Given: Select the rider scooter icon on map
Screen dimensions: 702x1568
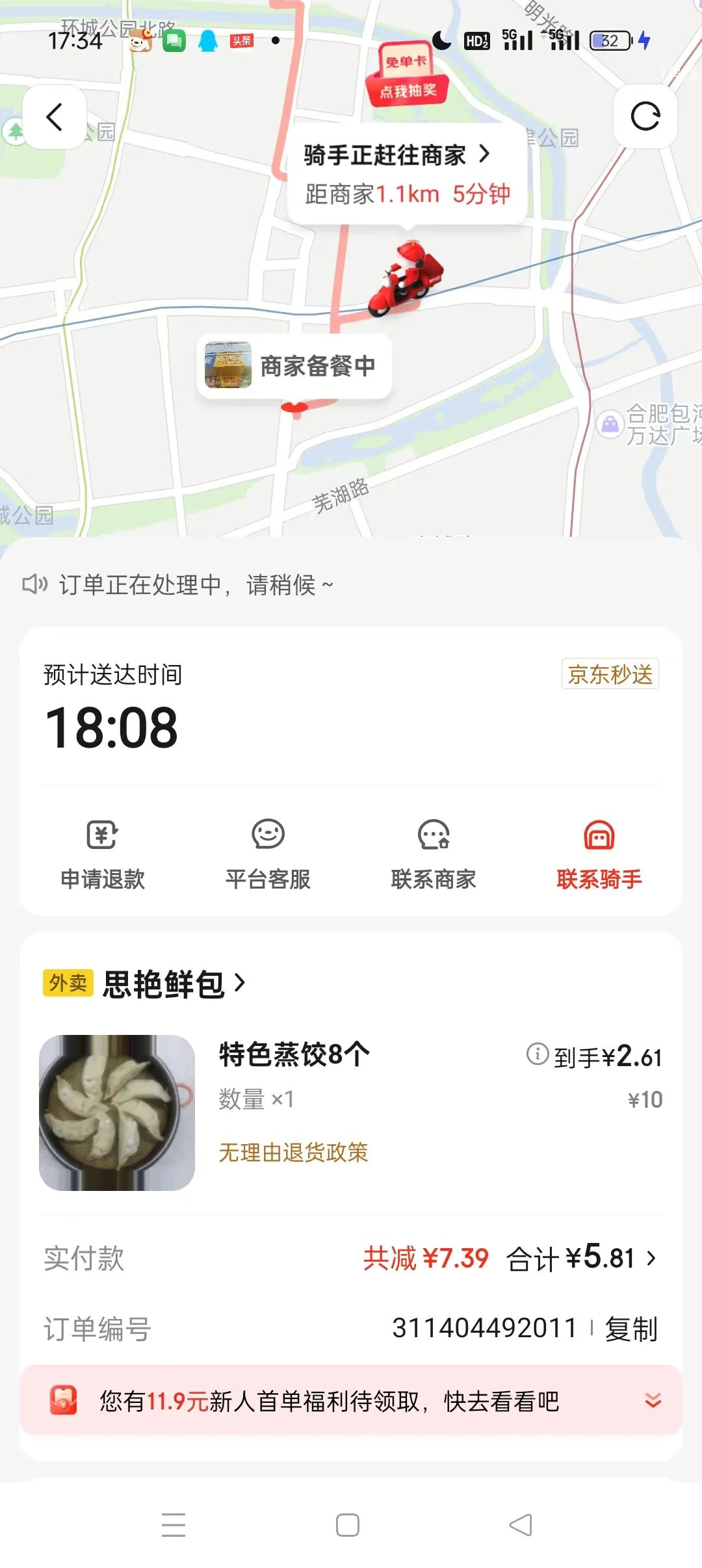Looking at the screenshot, I should (406, 276).
